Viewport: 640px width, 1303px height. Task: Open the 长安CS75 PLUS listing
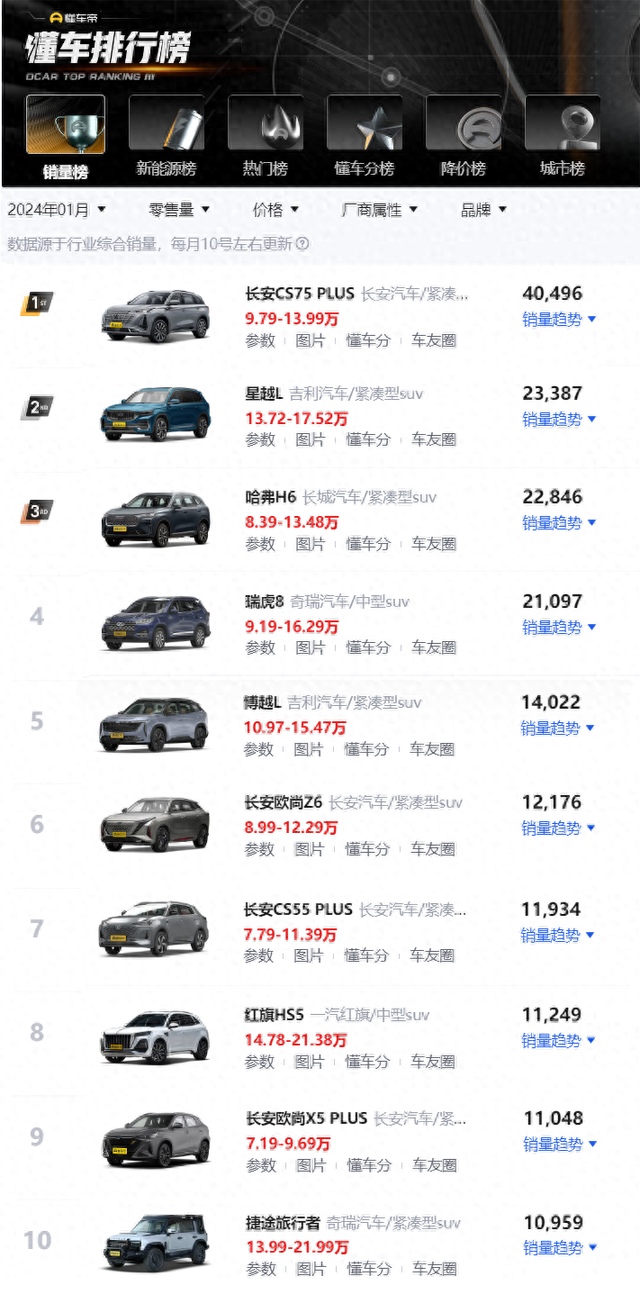[x=300, y=294]
